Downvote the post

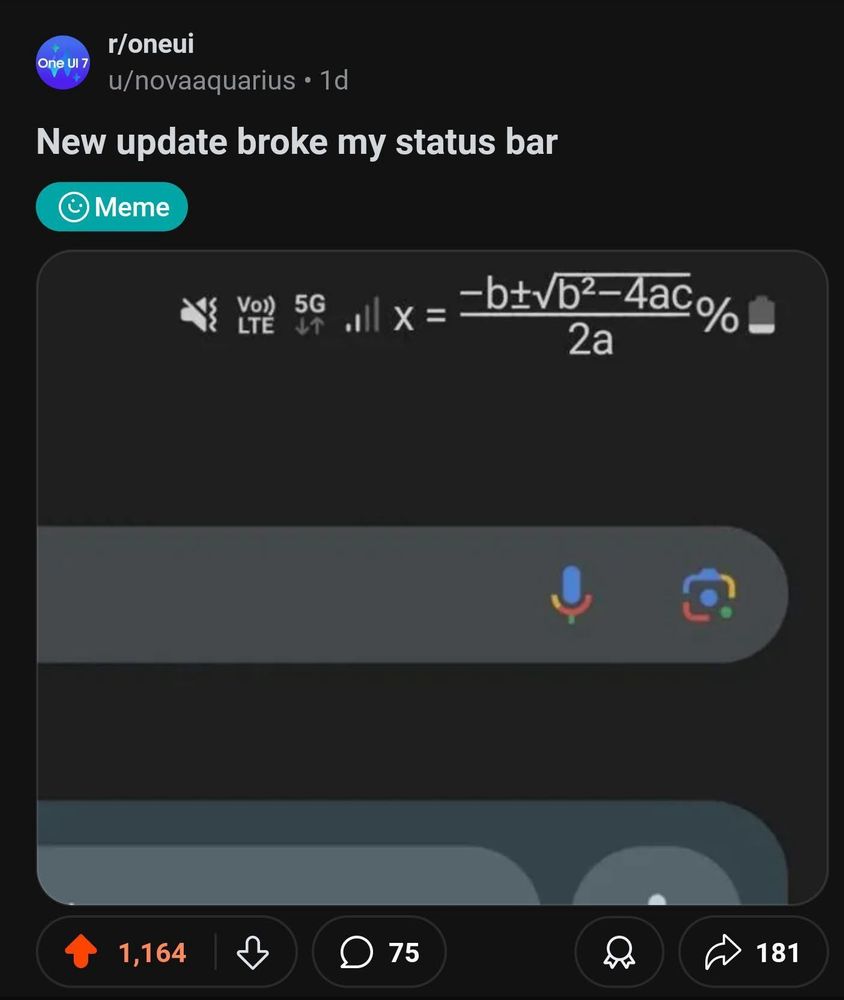(254, 952)
